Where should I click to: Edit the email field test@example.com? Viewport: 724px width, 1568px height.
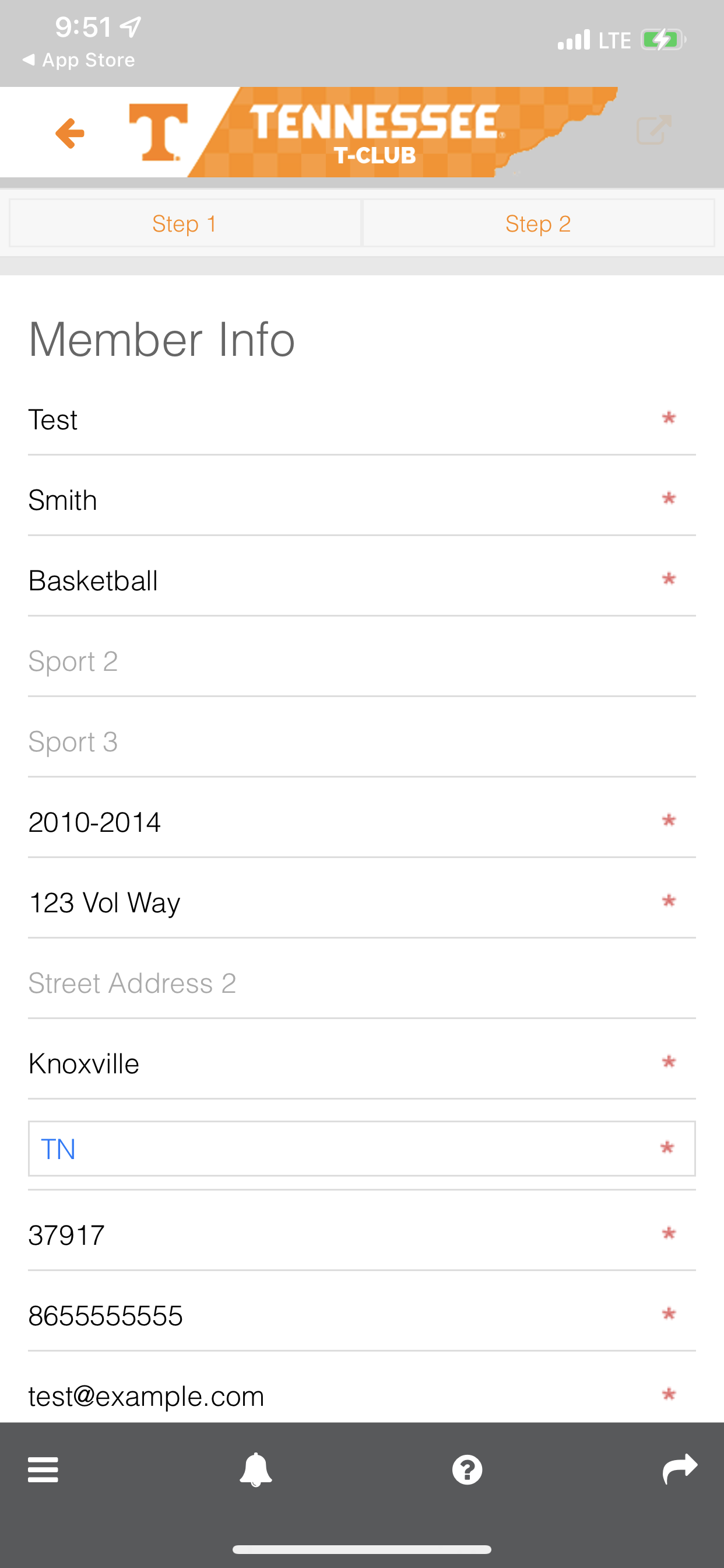pos(340,1396)
